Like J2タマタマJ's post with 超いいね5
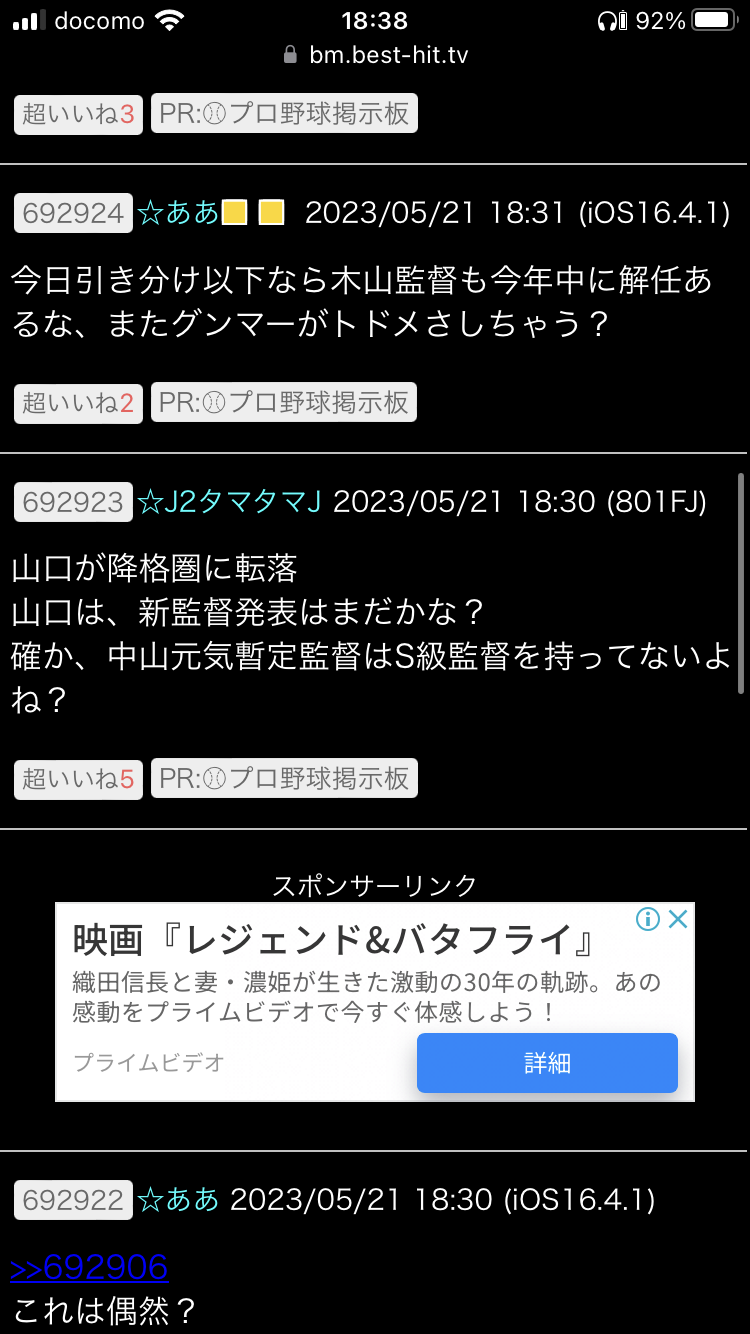750x1334 pixels. pos(78,779)
